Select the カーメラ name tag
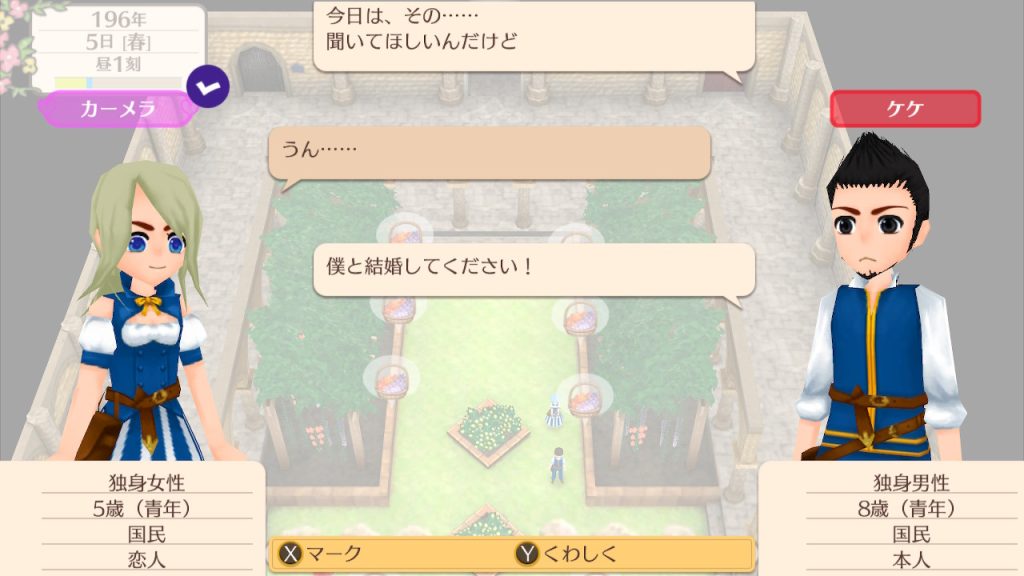 [118, 109]
